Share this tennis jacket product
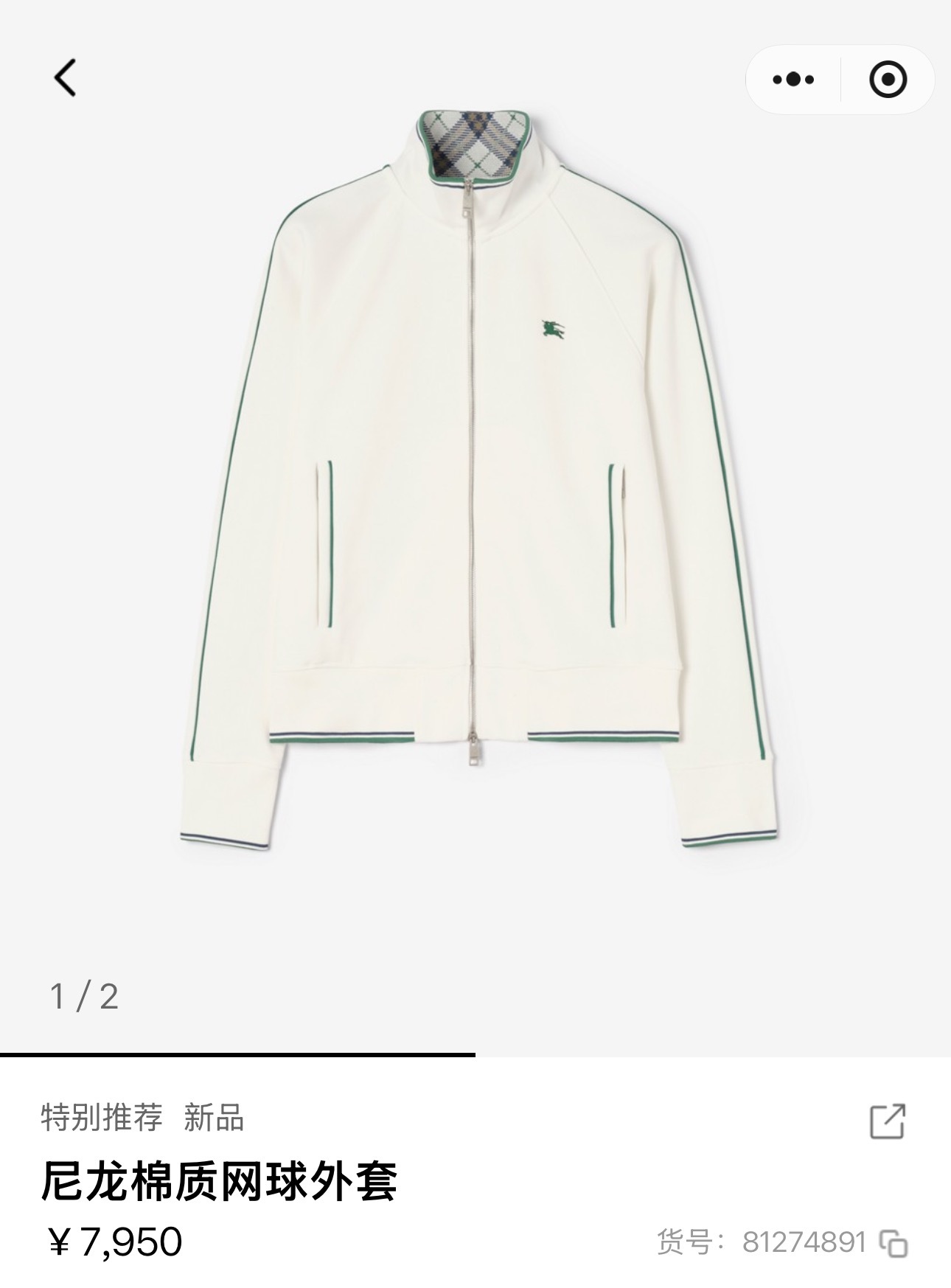Screen dimensions: 951x1288 pos(887,1121)
